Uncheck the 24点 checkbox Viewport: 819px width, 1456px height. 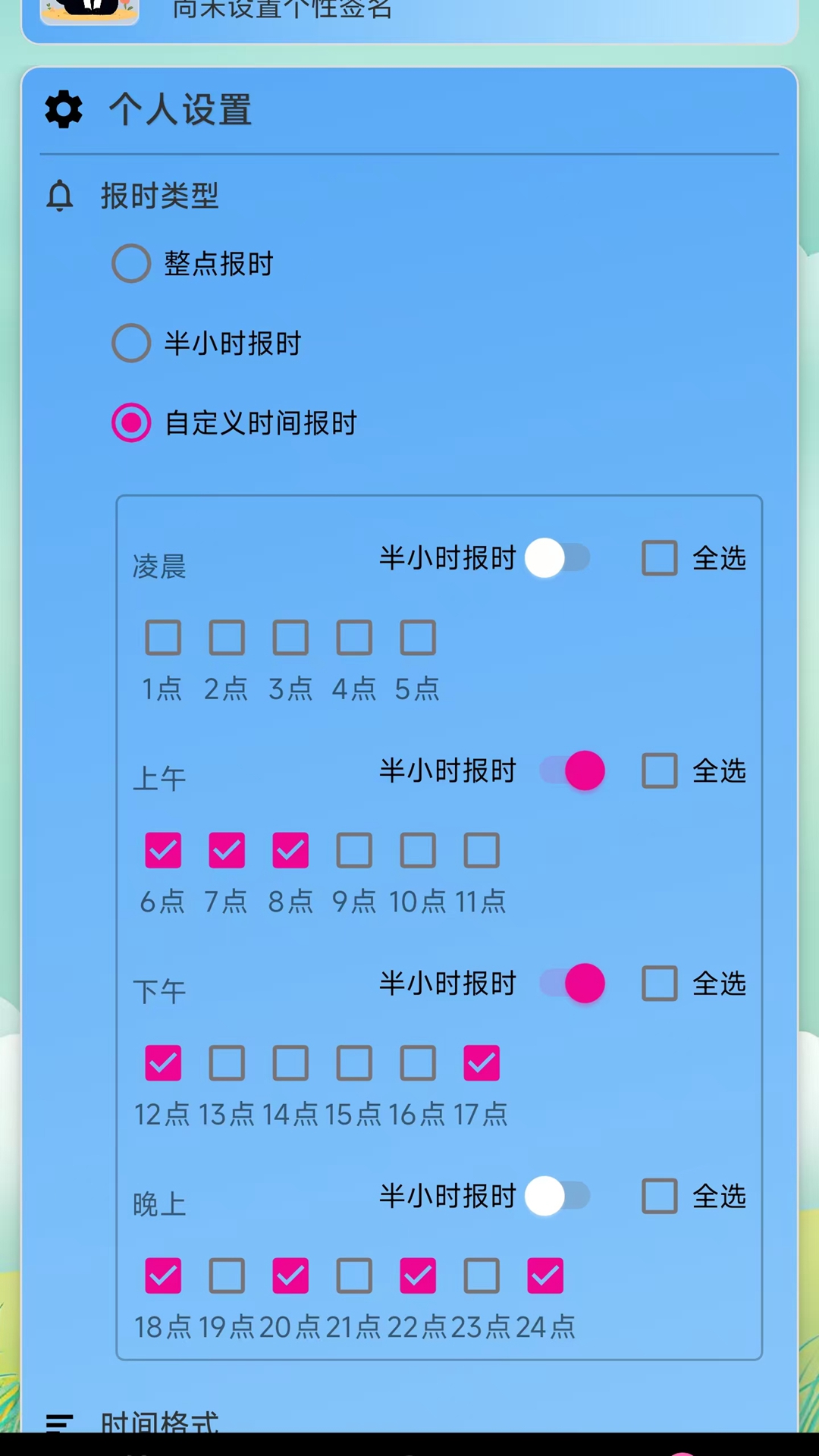[544, 1276]
